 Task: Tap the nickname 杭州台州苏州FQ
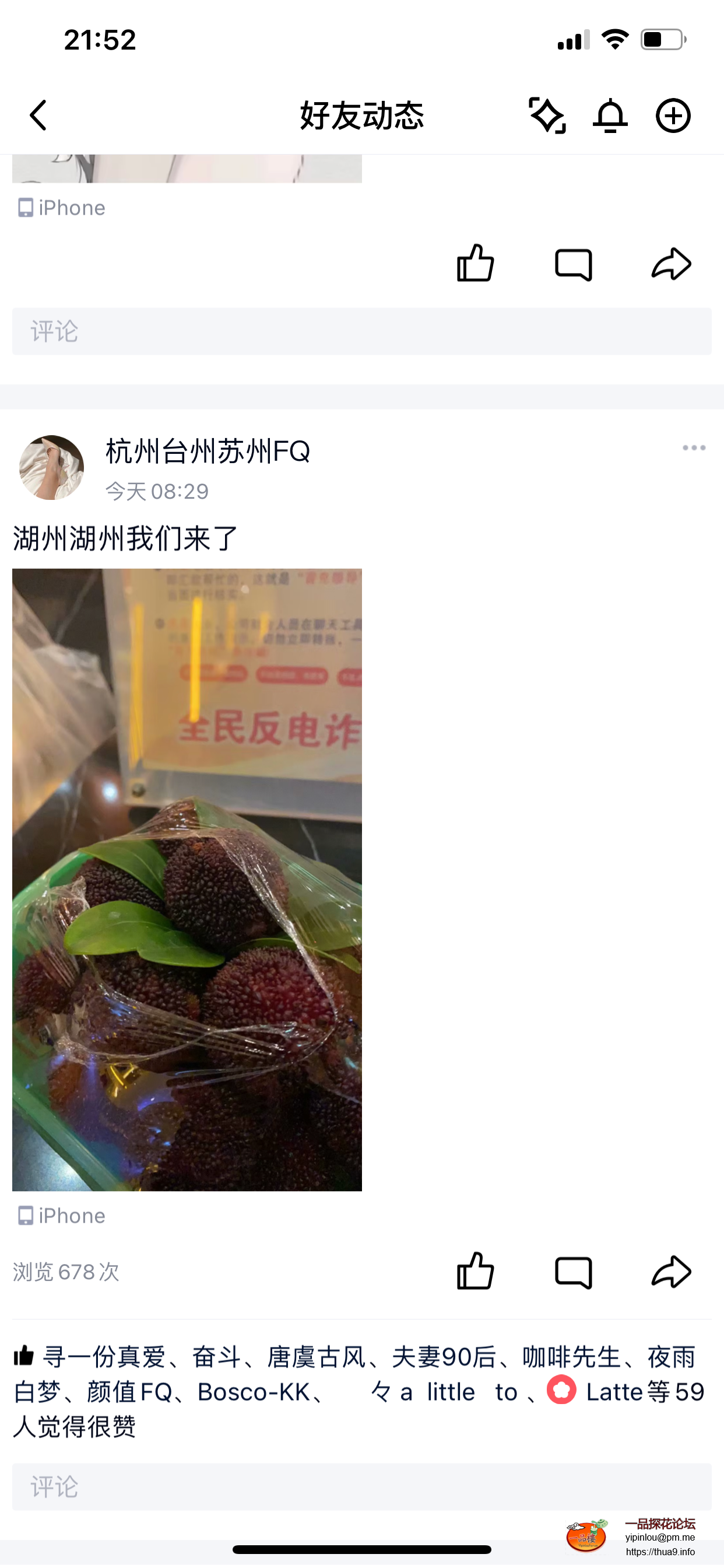click(x=207, y=452)
